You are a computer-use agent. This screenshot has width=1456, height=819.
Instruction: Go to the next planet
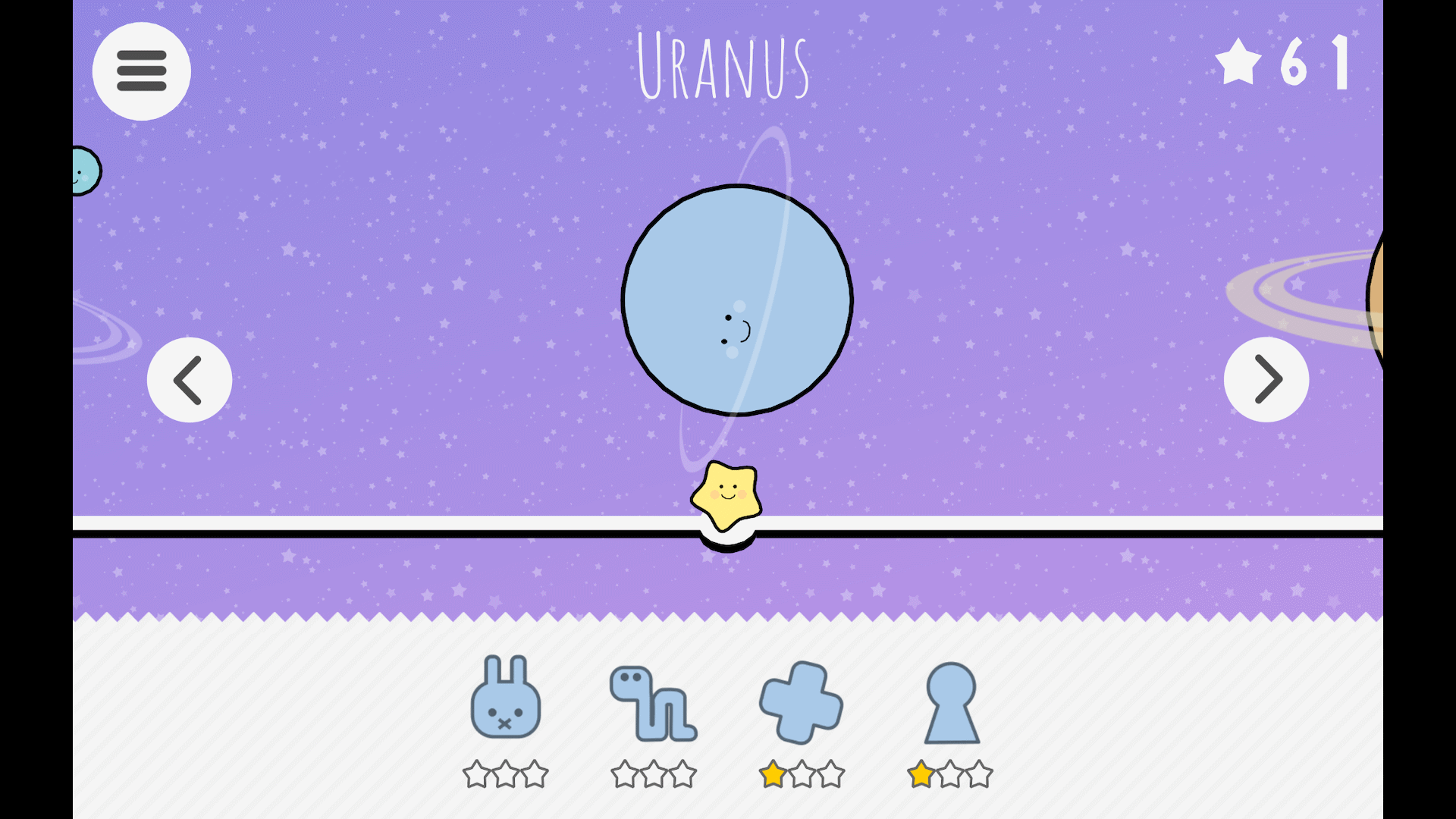click(1266, 380)
